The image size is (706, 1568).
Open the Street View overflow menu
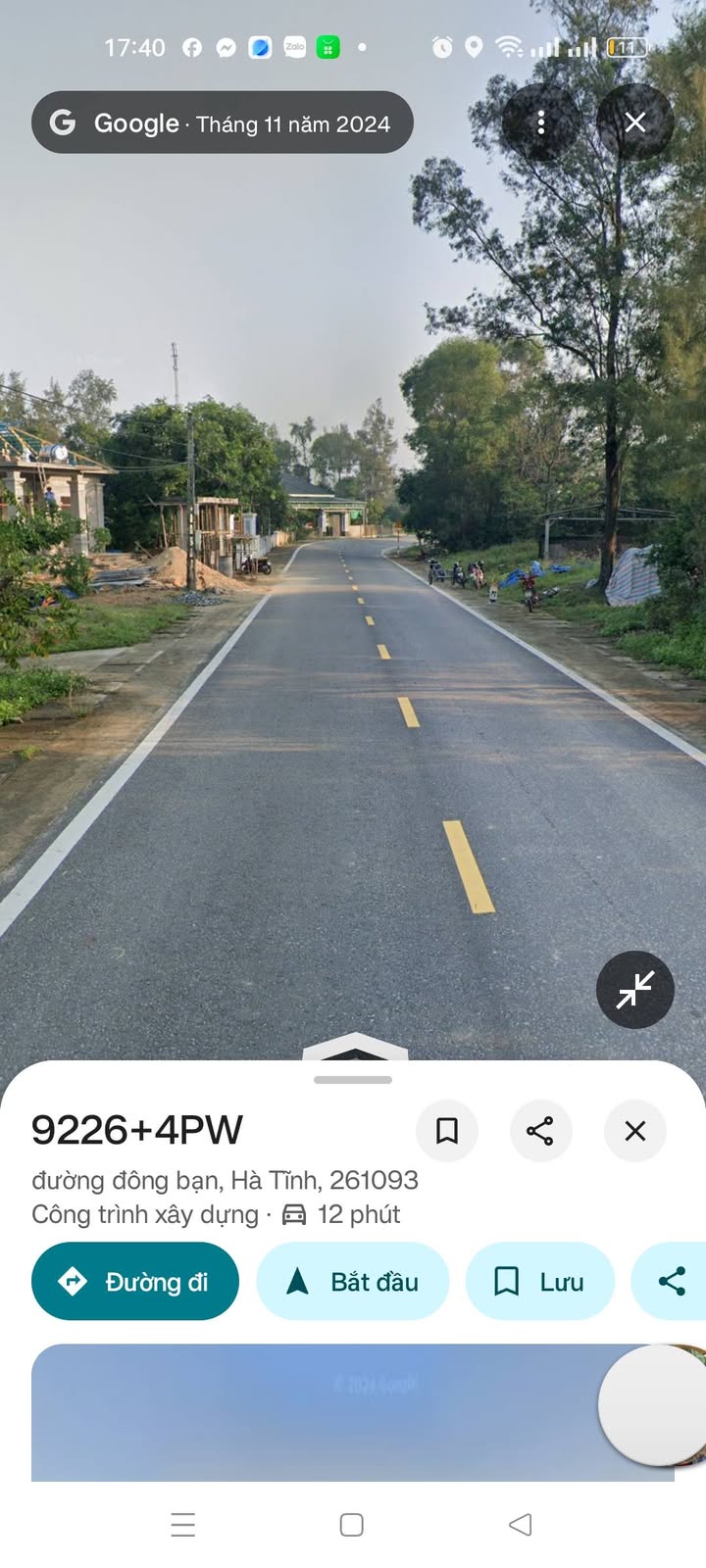[x=540, y=122]
